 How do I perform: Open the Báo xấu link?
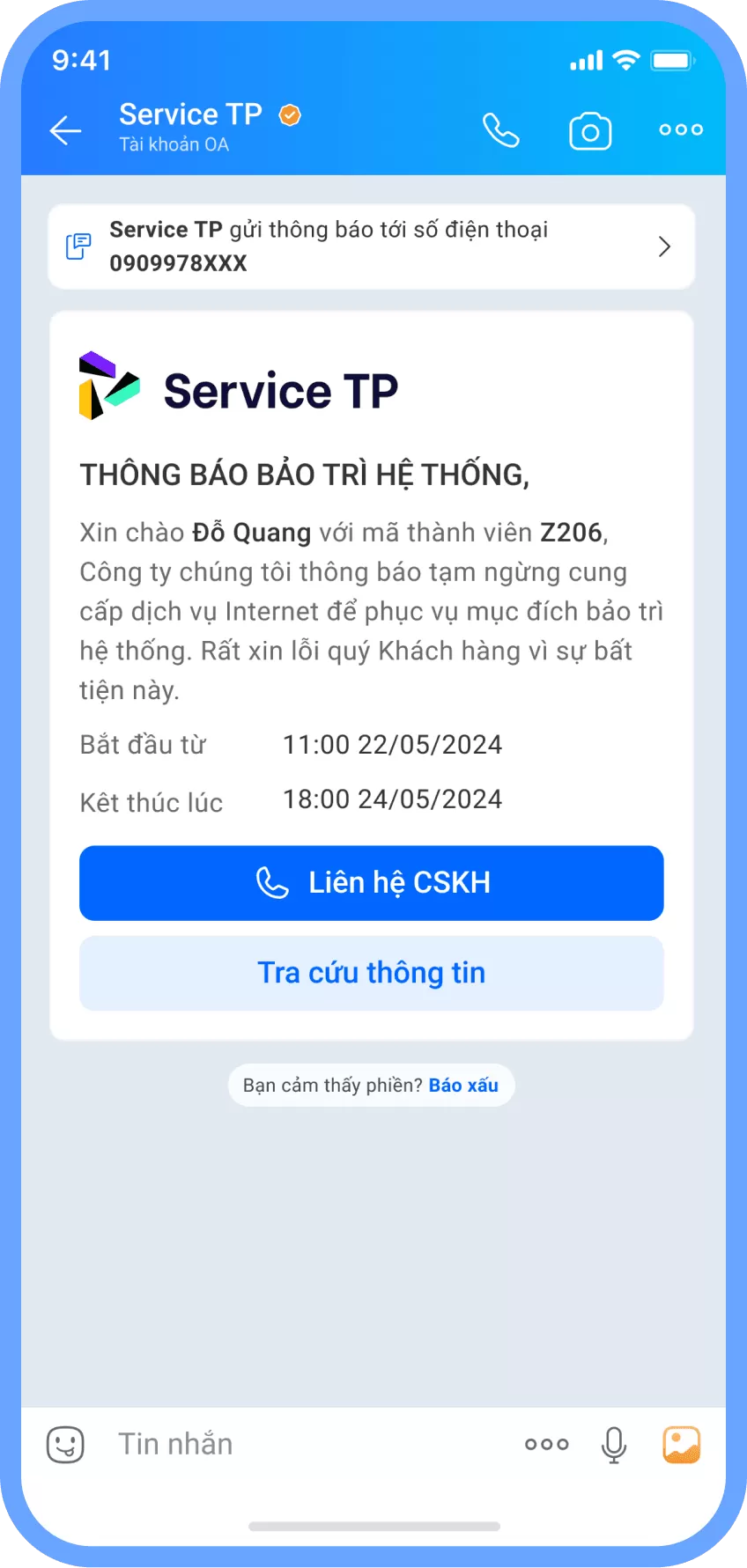pos(464,1086)
